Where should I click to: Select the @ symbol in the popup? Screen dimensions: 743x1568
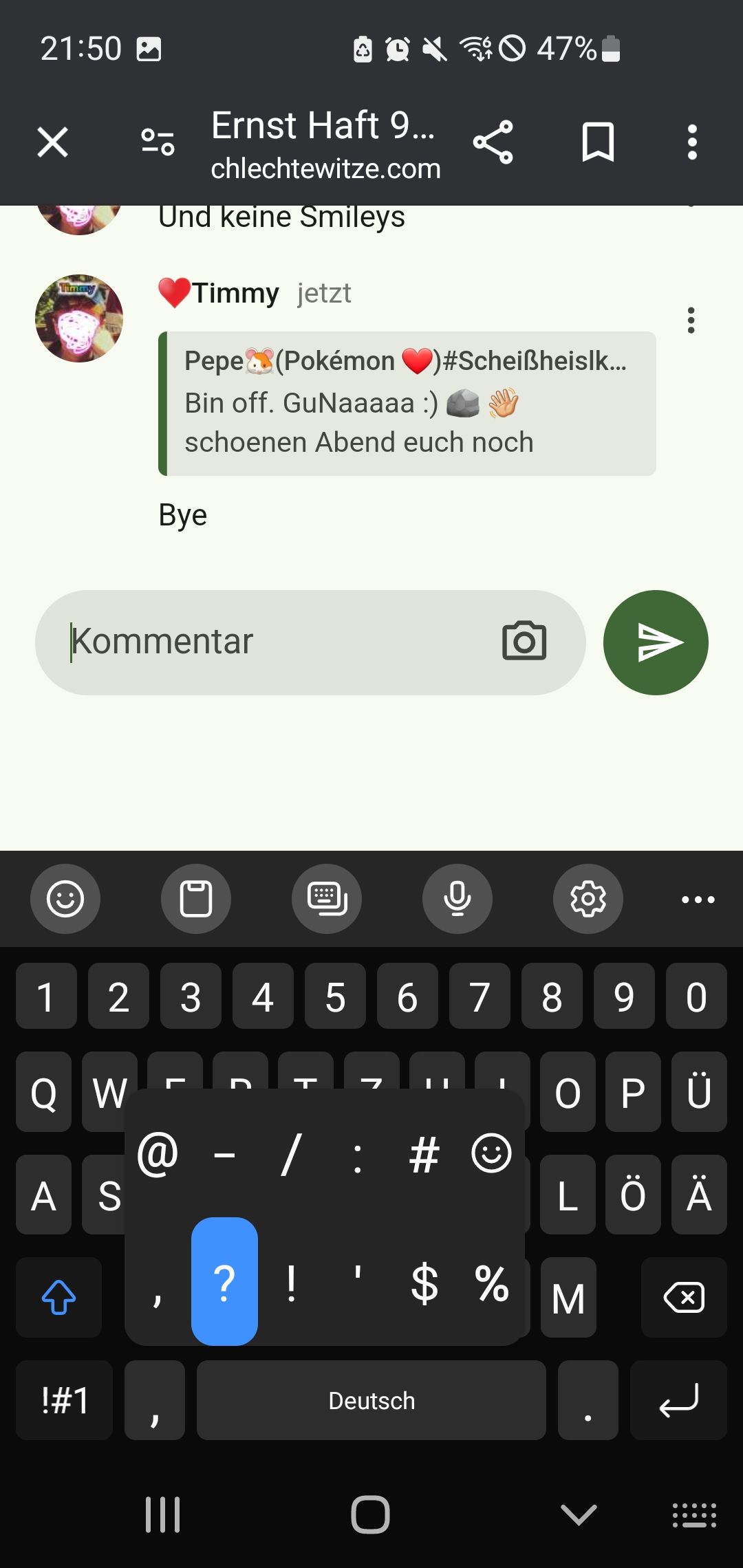tap(158, 1155)
